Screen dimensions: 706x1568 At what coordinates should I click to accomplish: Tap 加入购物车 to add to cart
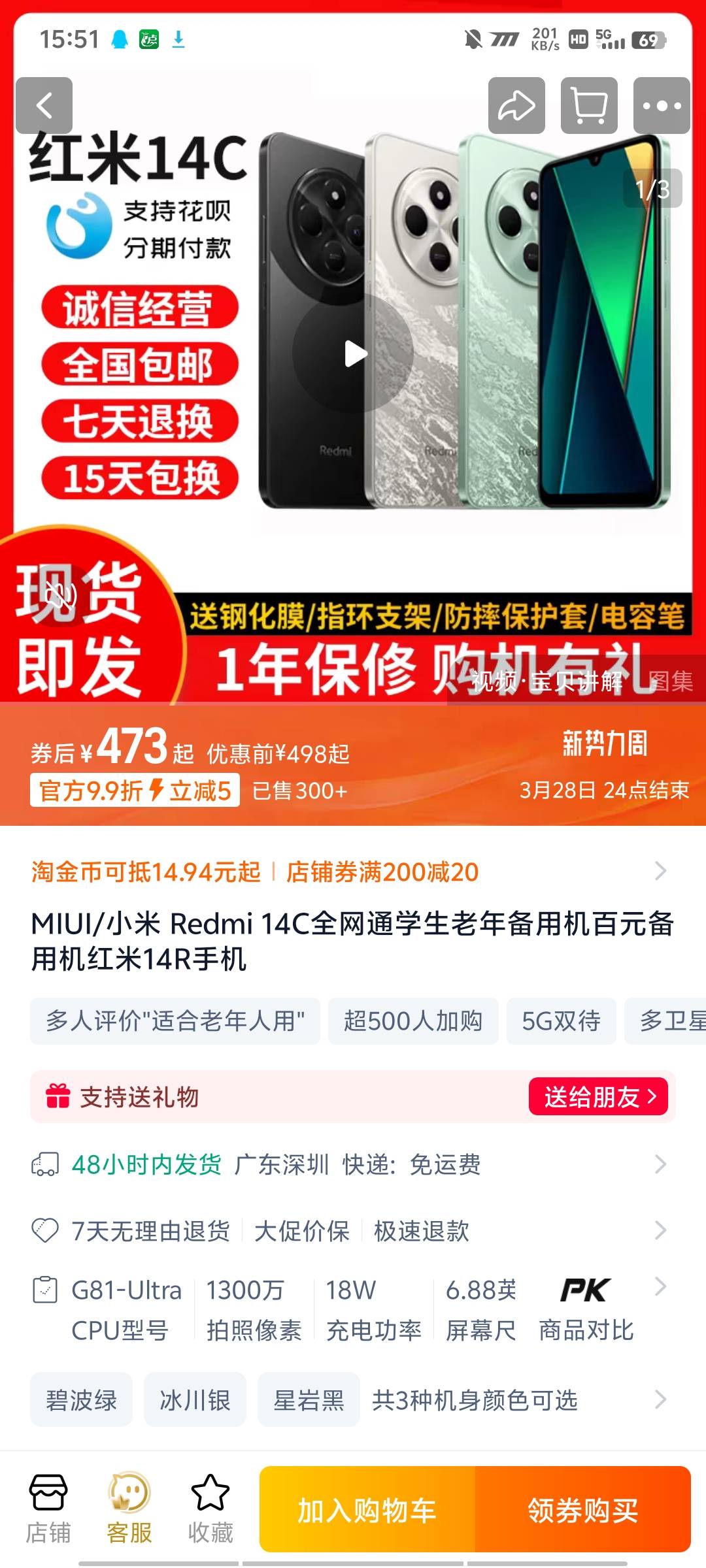(x=367, y=1510)
